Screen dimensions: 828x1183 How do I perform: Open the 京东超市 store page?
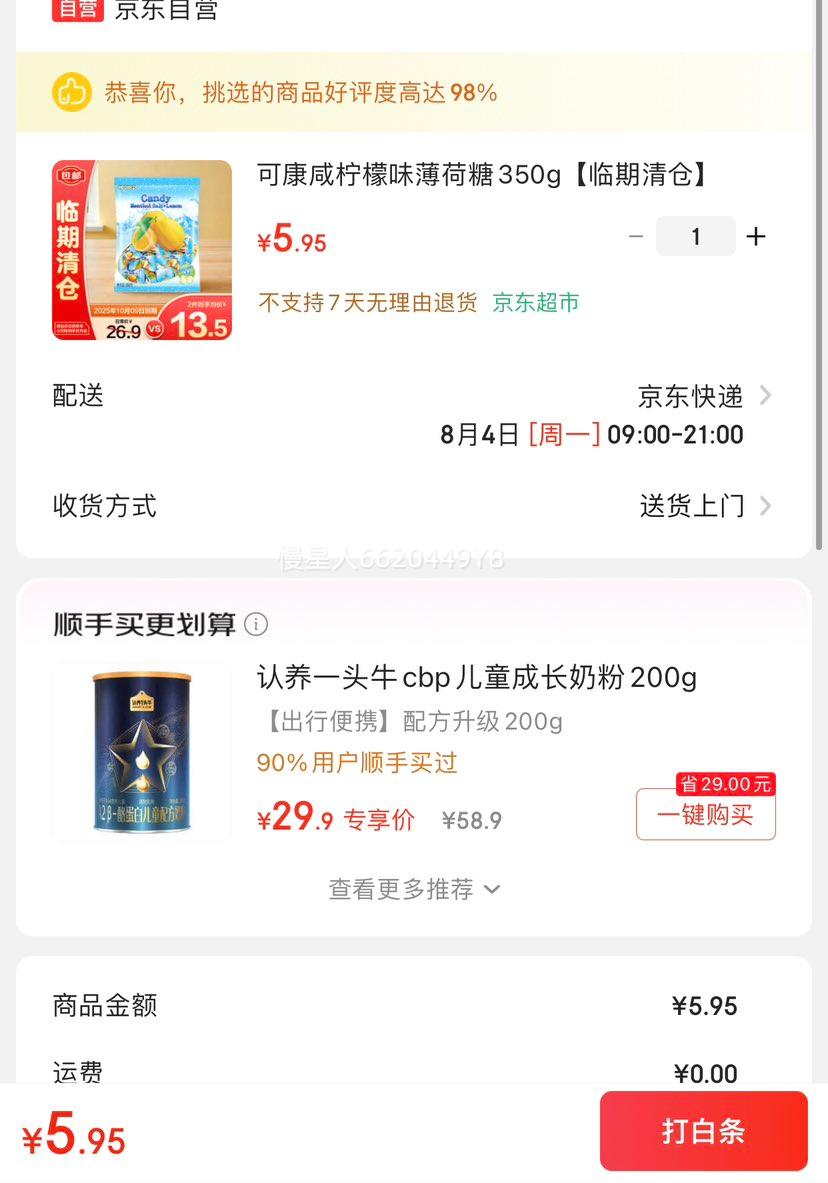pyautogui.click(x=536, y=299)
